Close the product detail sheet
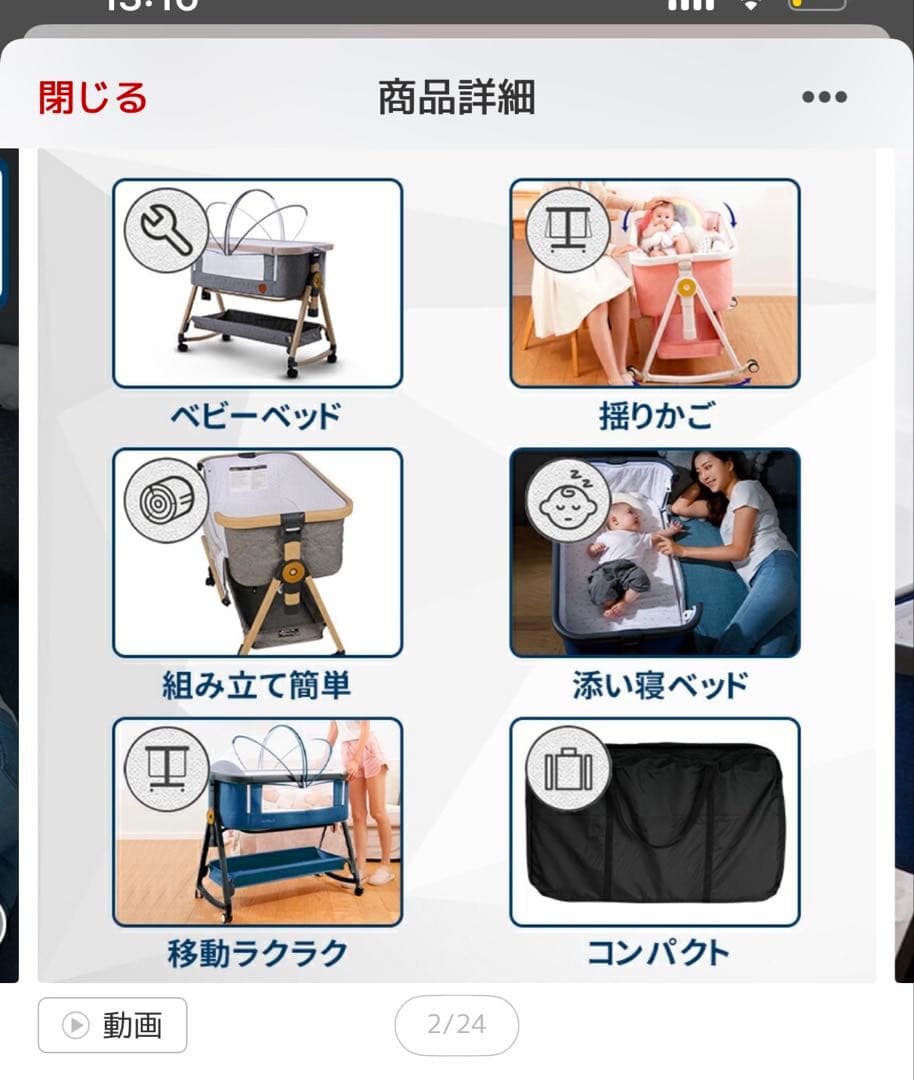914x1080 pixels. (92, 97)
